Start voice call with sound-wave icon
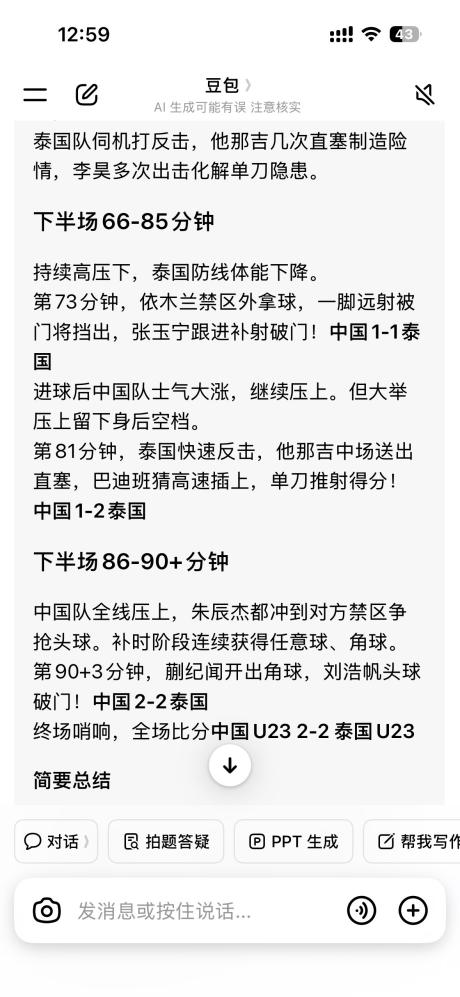Image resolution: width=460 pixels, height=997 pixels. point(361,911)
